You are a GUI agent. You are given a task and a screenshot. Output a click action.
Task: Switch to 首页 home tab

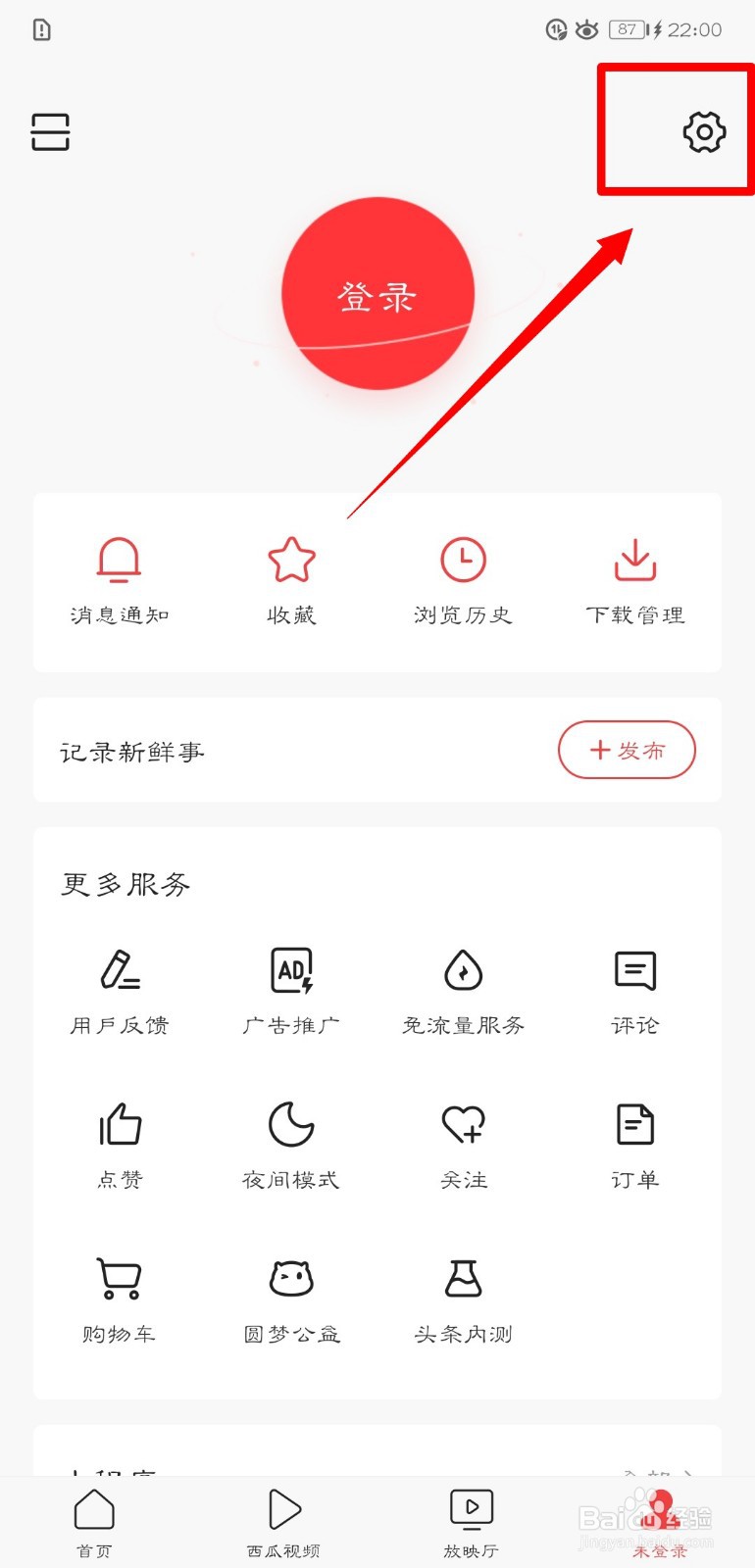94,1523
